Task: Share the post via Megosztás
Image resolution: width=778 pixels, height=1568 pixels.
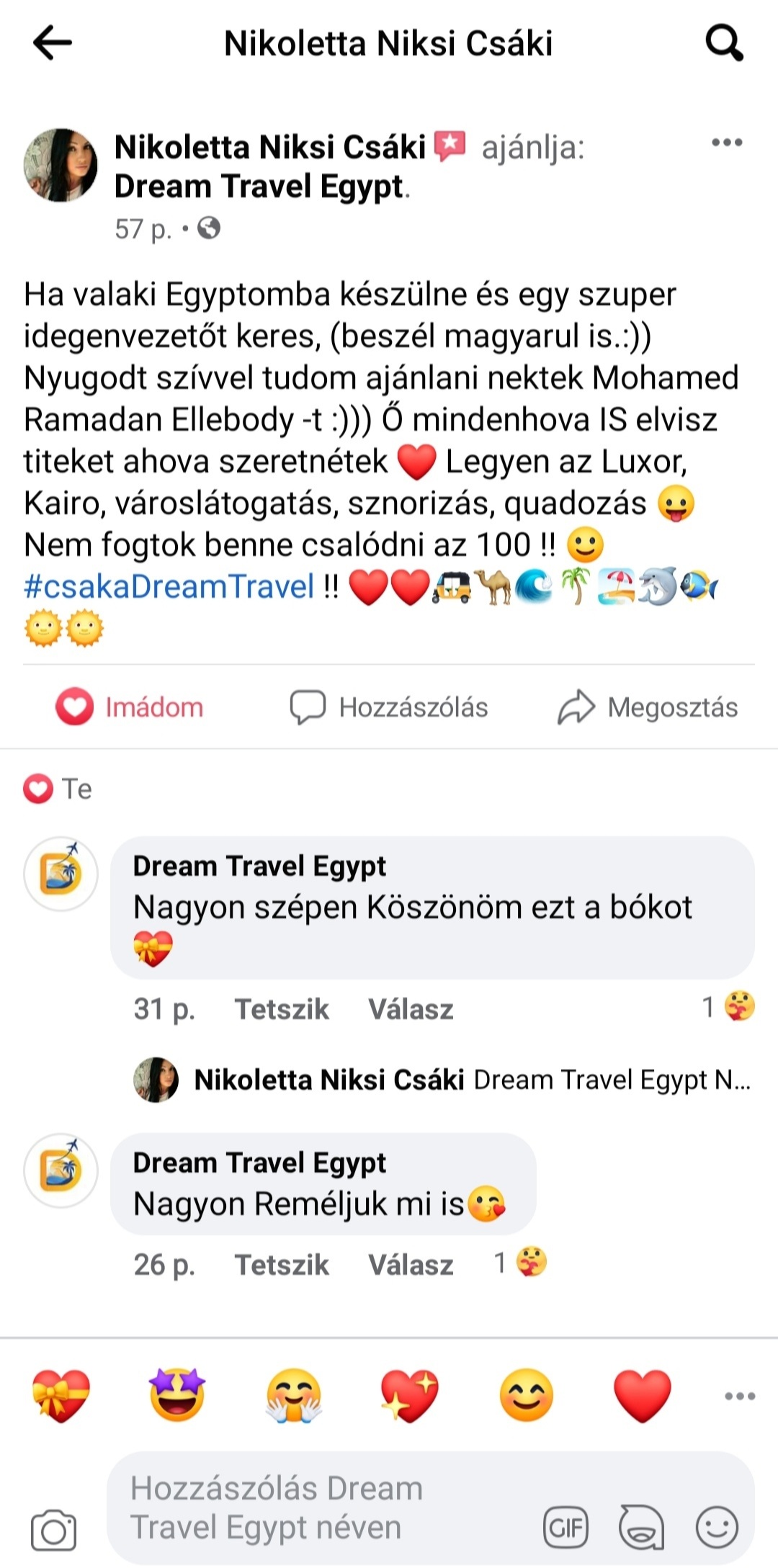Action: coord(648,707)
